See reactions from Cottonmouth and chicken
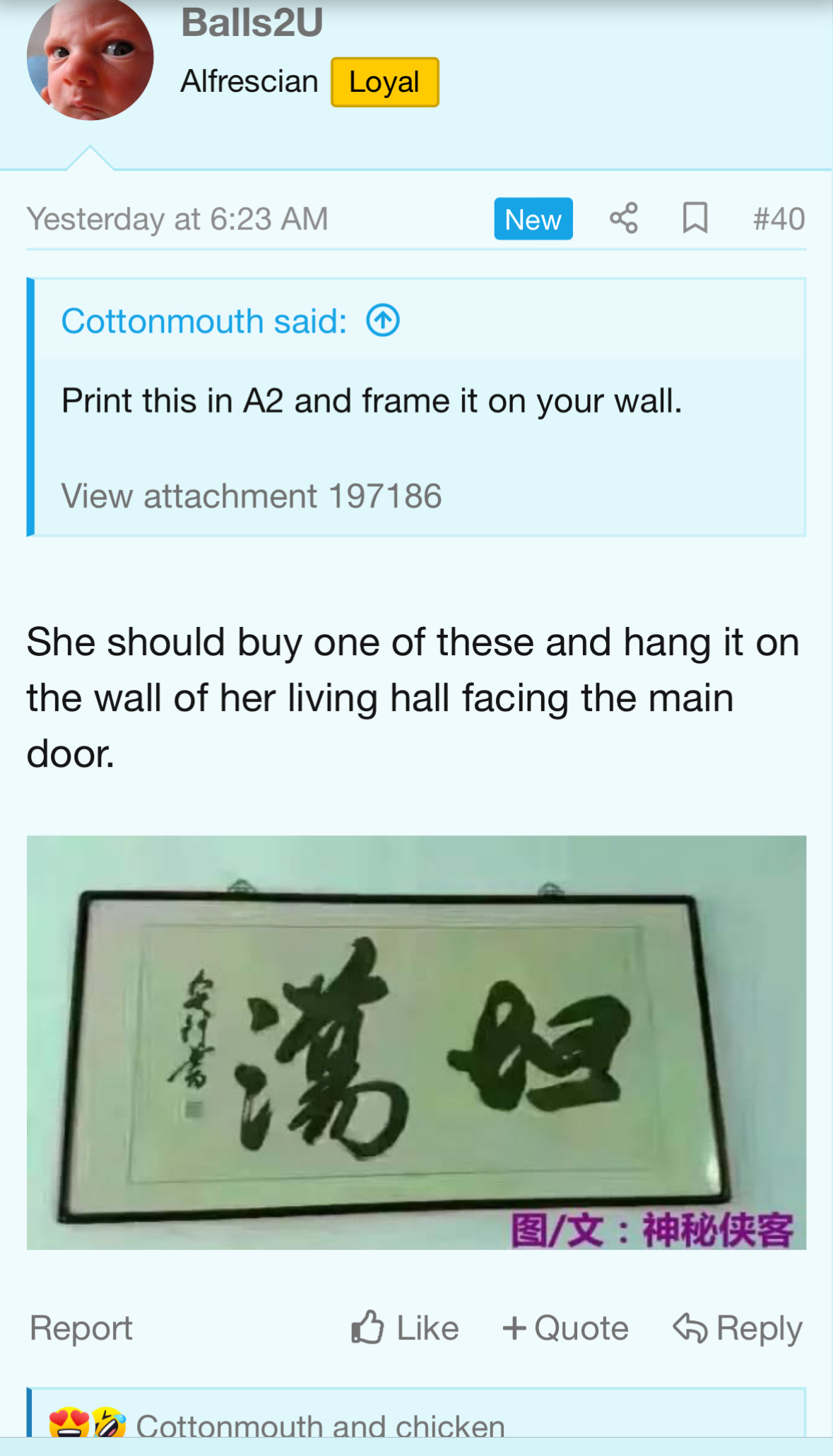Viewport: 833px width, 1456px height. [x=320, y=1425]
